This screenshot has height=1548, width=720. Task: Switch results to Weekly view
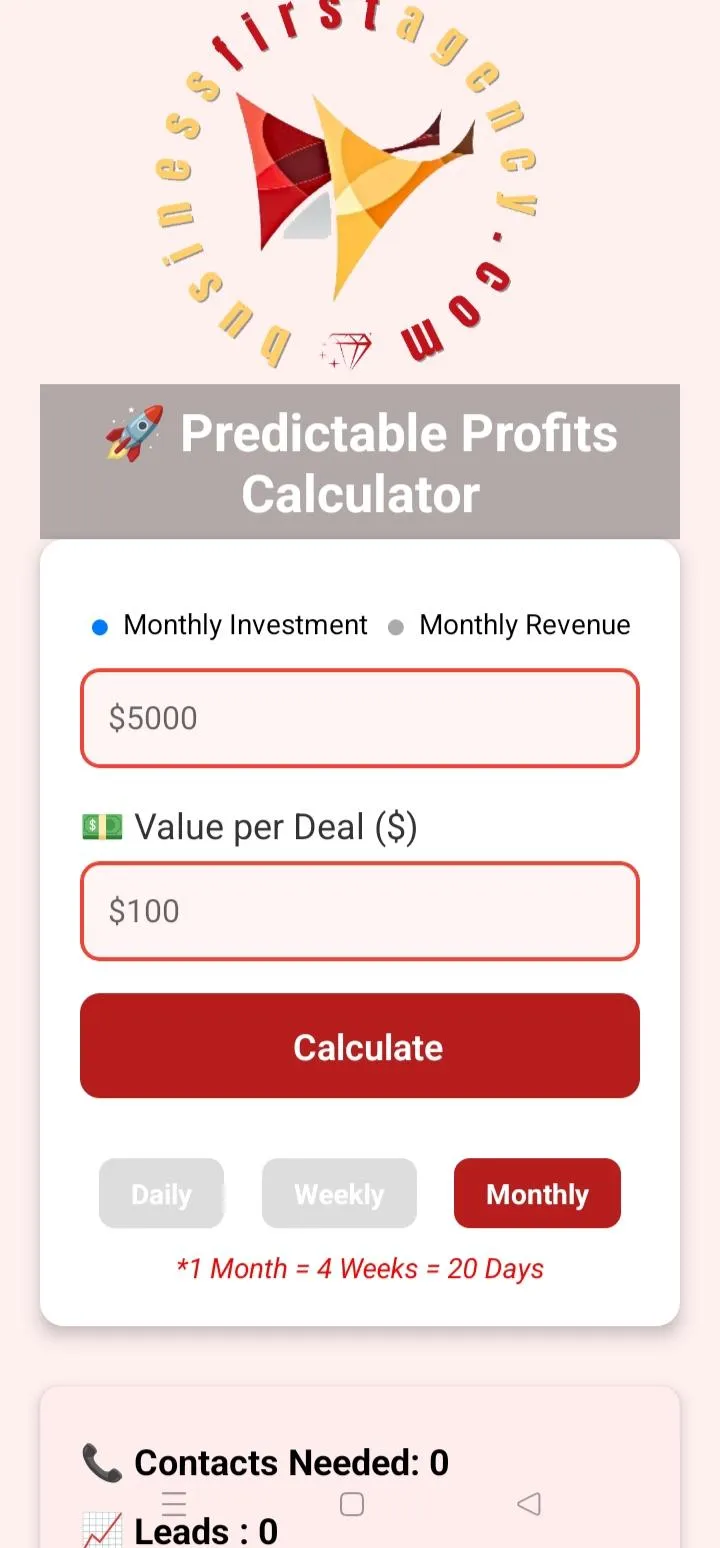(339, 1193)
